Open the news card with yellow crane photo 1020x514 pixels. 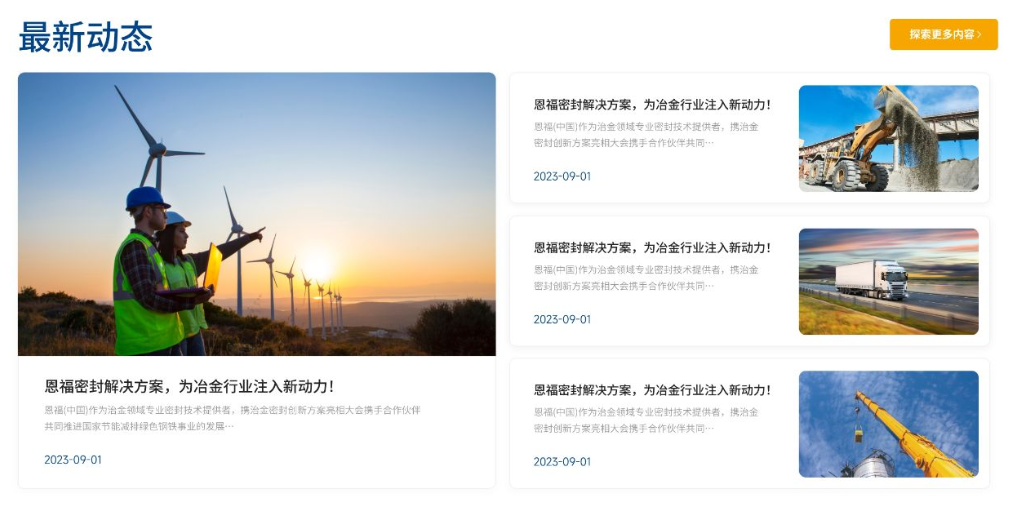pos(749,424)
